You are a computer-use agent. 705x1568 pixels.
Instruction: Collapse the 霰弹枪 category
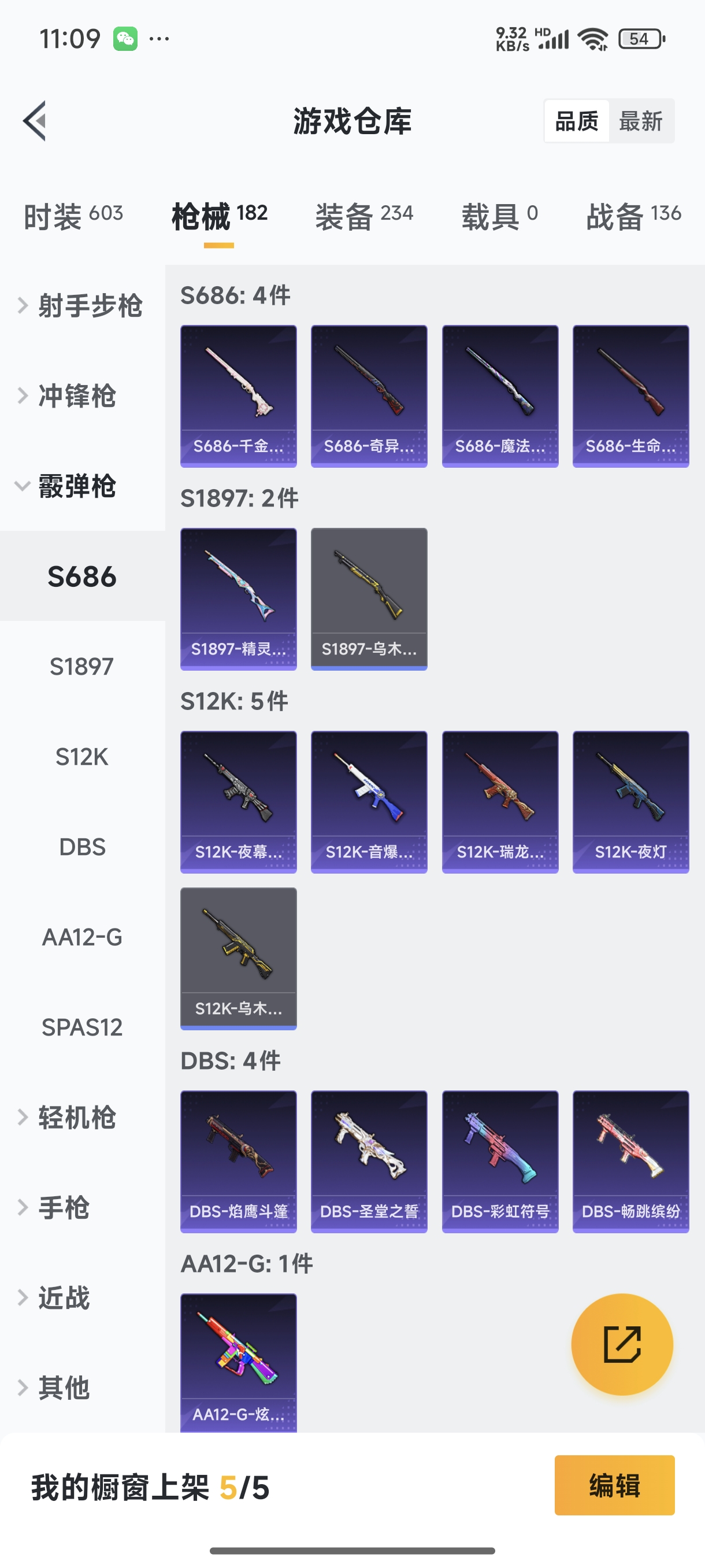coord(76,486)
